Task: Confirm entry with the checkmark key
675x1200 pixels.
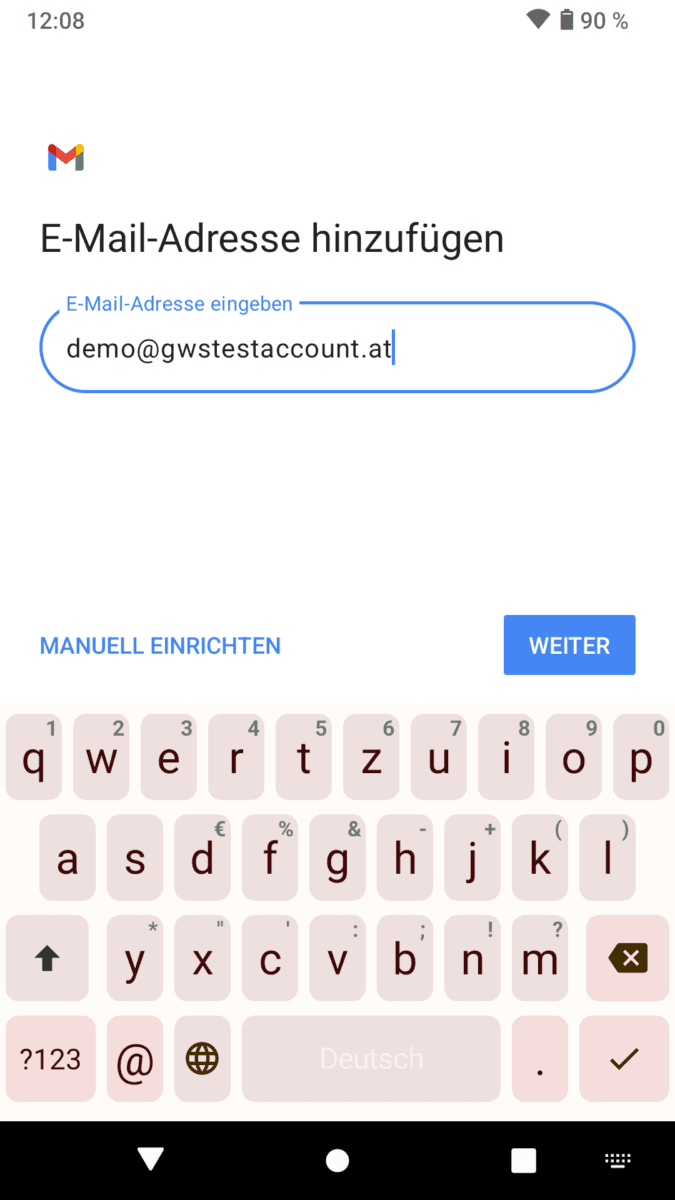Action: [625, 1059]
